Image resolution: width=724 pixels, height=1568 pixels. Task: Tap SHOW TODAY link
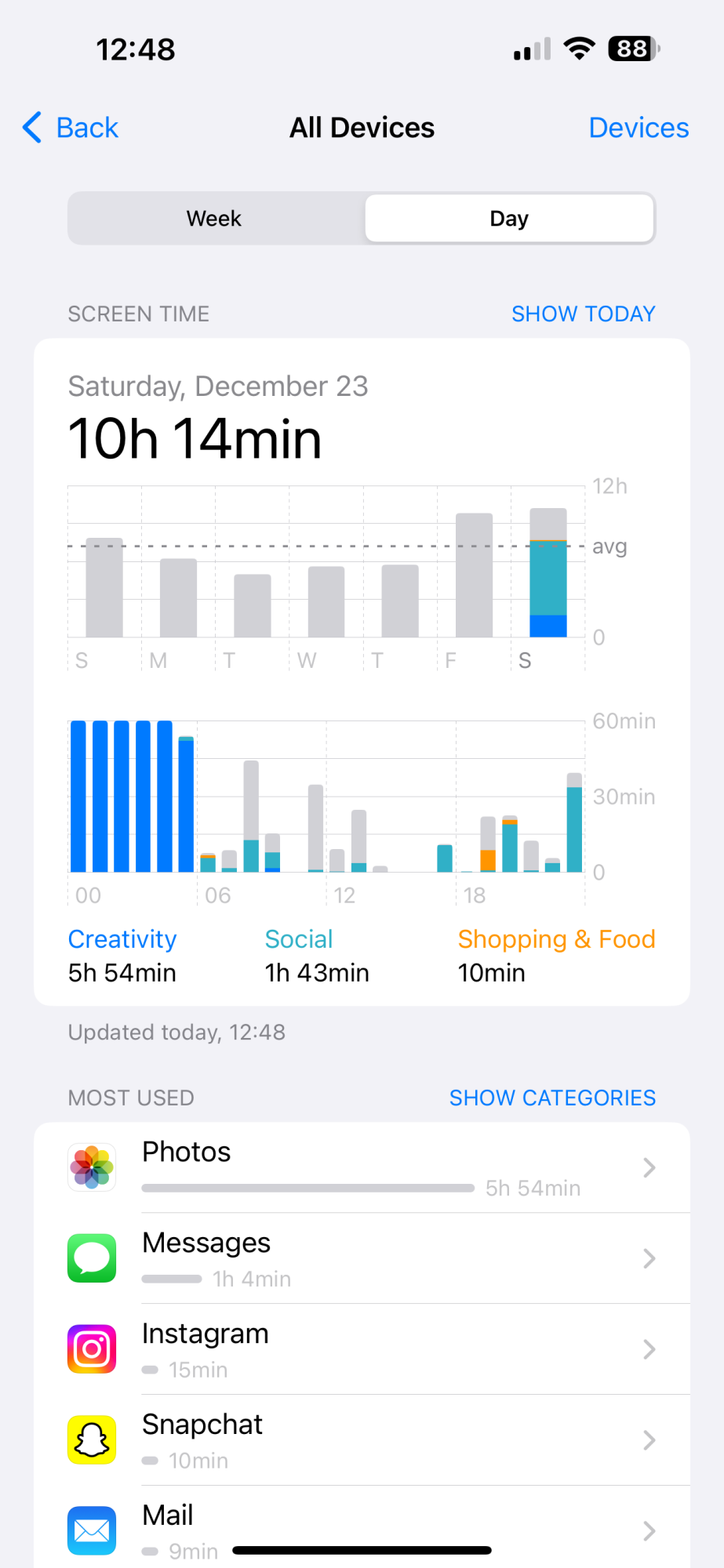[584, 314]
